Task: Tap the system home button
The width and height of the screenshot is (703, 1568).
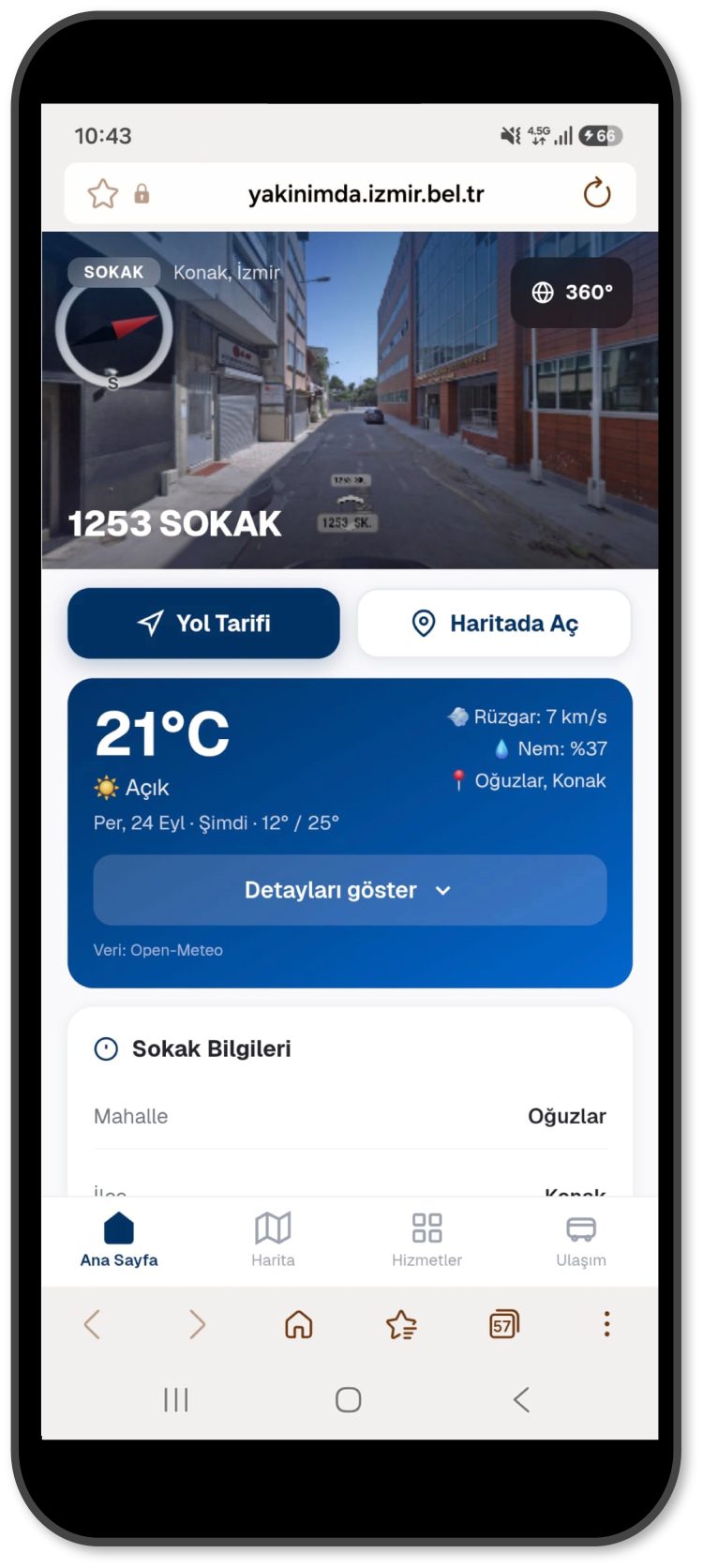Action: [349, 1400]
